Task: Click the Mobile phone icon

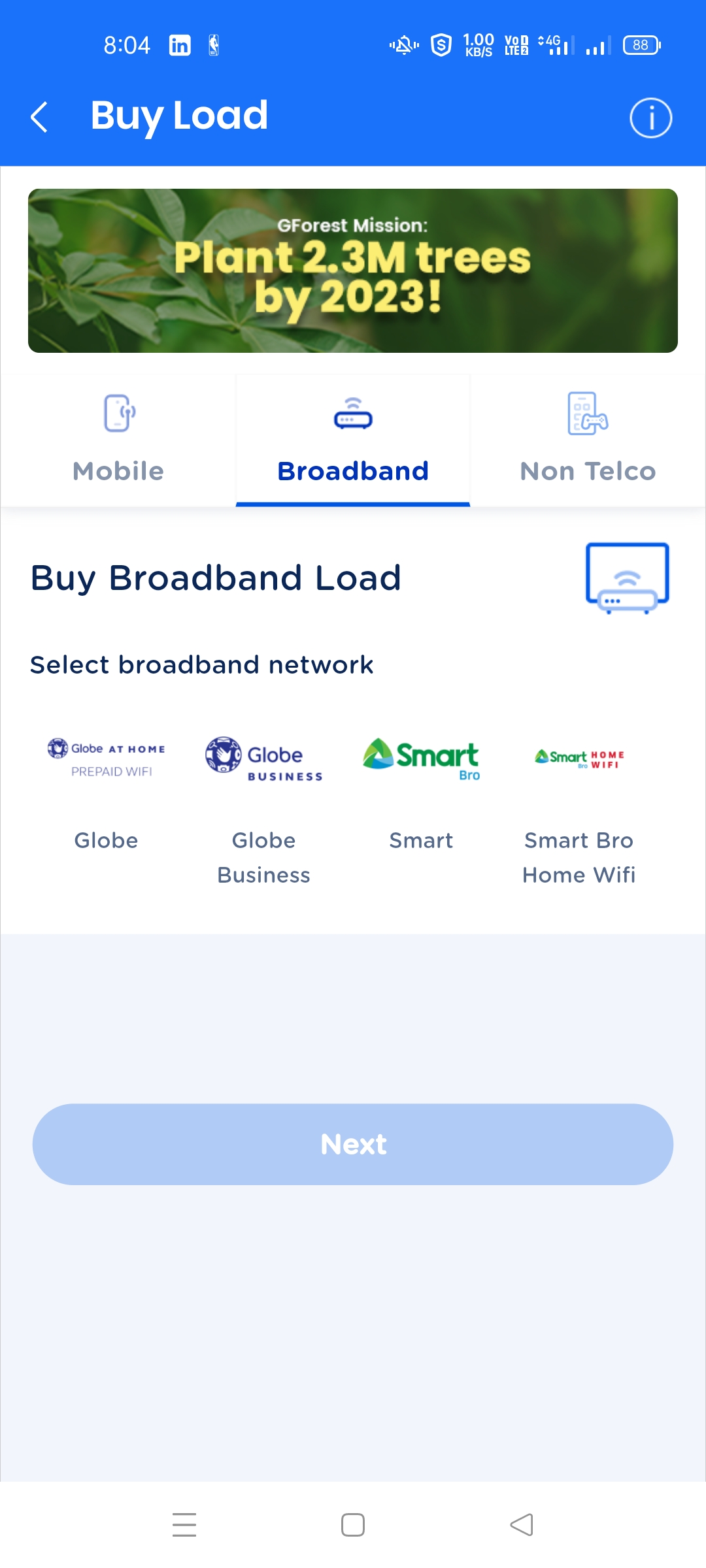Action: (118, 414)
